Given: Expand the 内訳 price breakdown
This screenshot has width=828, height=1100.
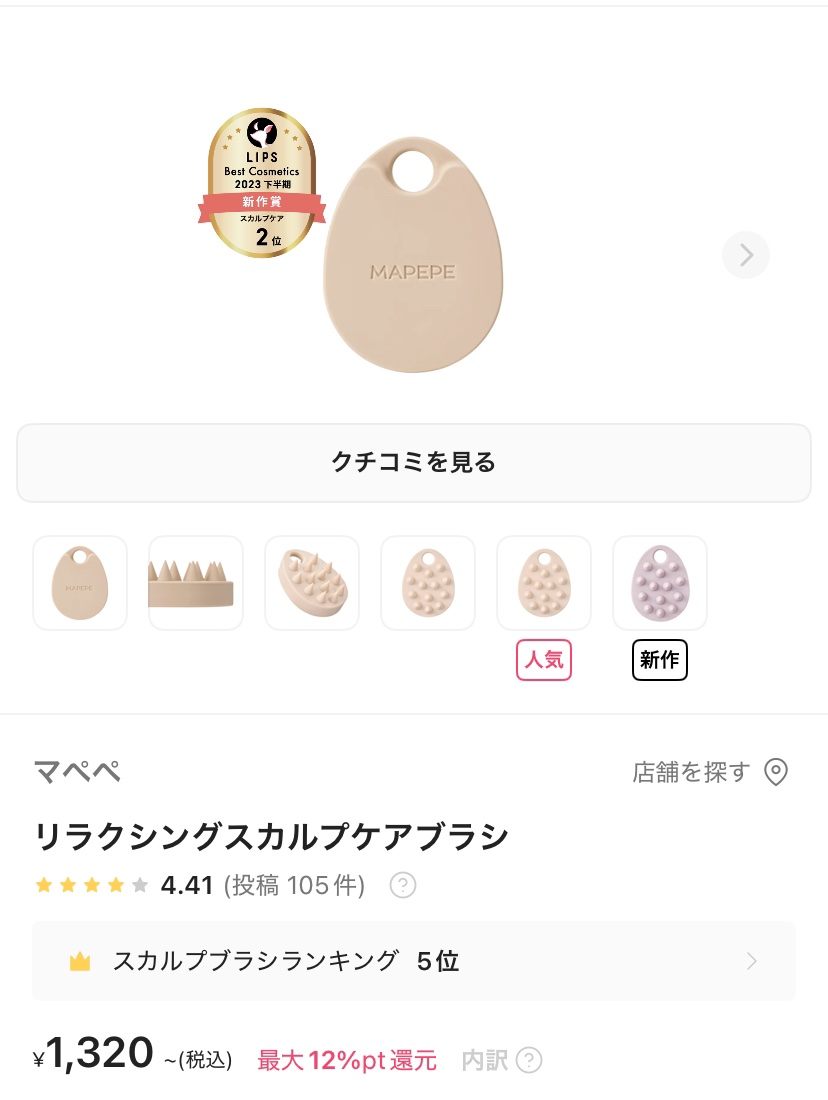Looking at the screenshot, I should (x=487, y=1061).
